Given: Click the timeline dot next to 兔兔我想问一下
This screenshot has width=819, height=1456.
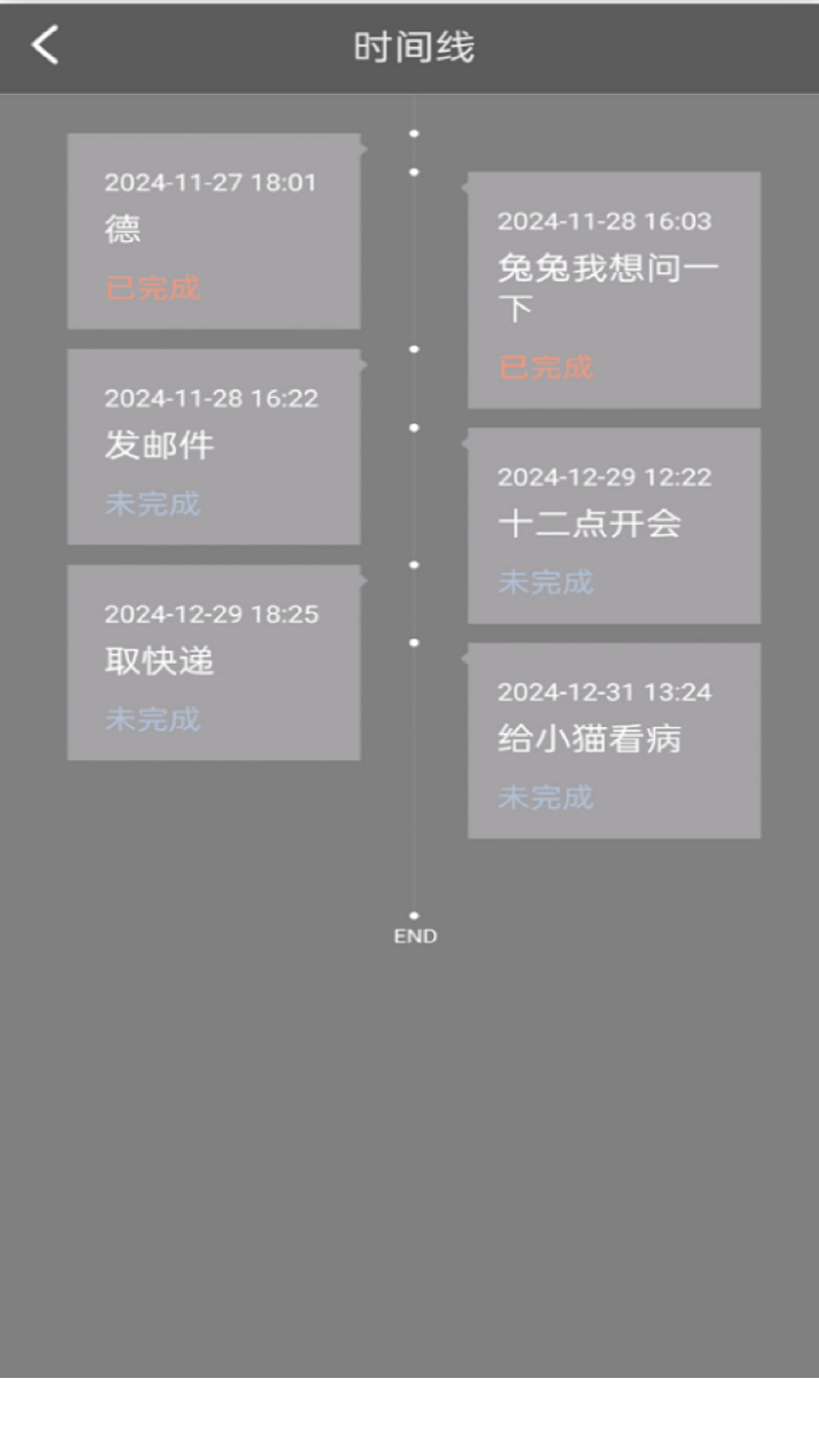Looking at the screenshot, I should (x=413, y=173).
